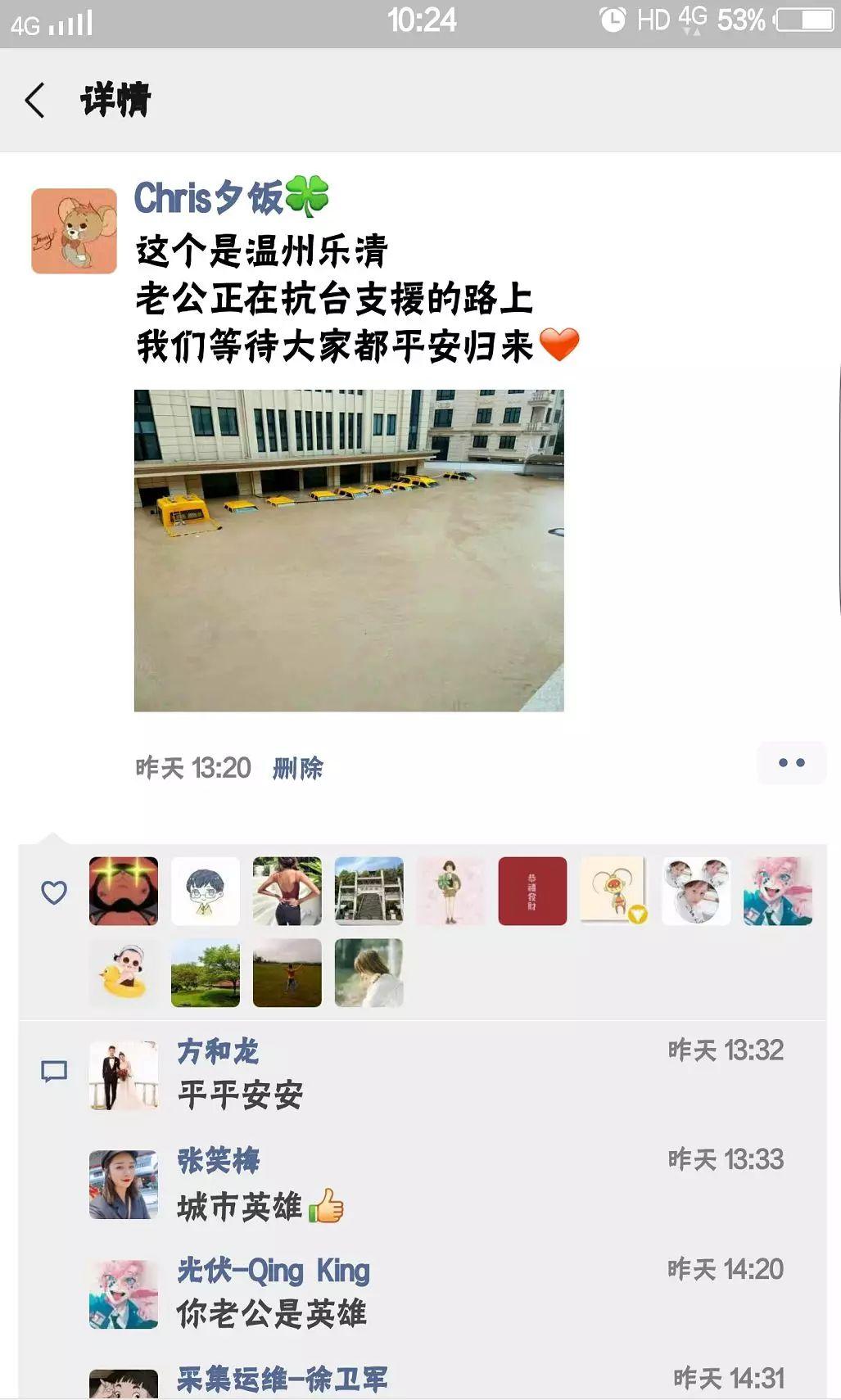
Task: Tap the back arrow to leave 详情 page
Action: (34, 100)
